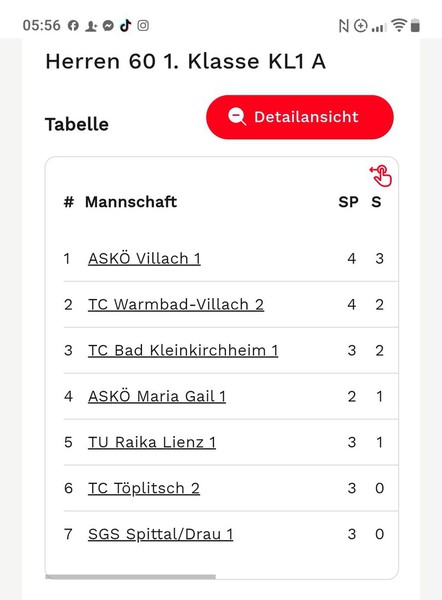Select ASKÖ Maria Gail 1 link

(x=157, y=396)
